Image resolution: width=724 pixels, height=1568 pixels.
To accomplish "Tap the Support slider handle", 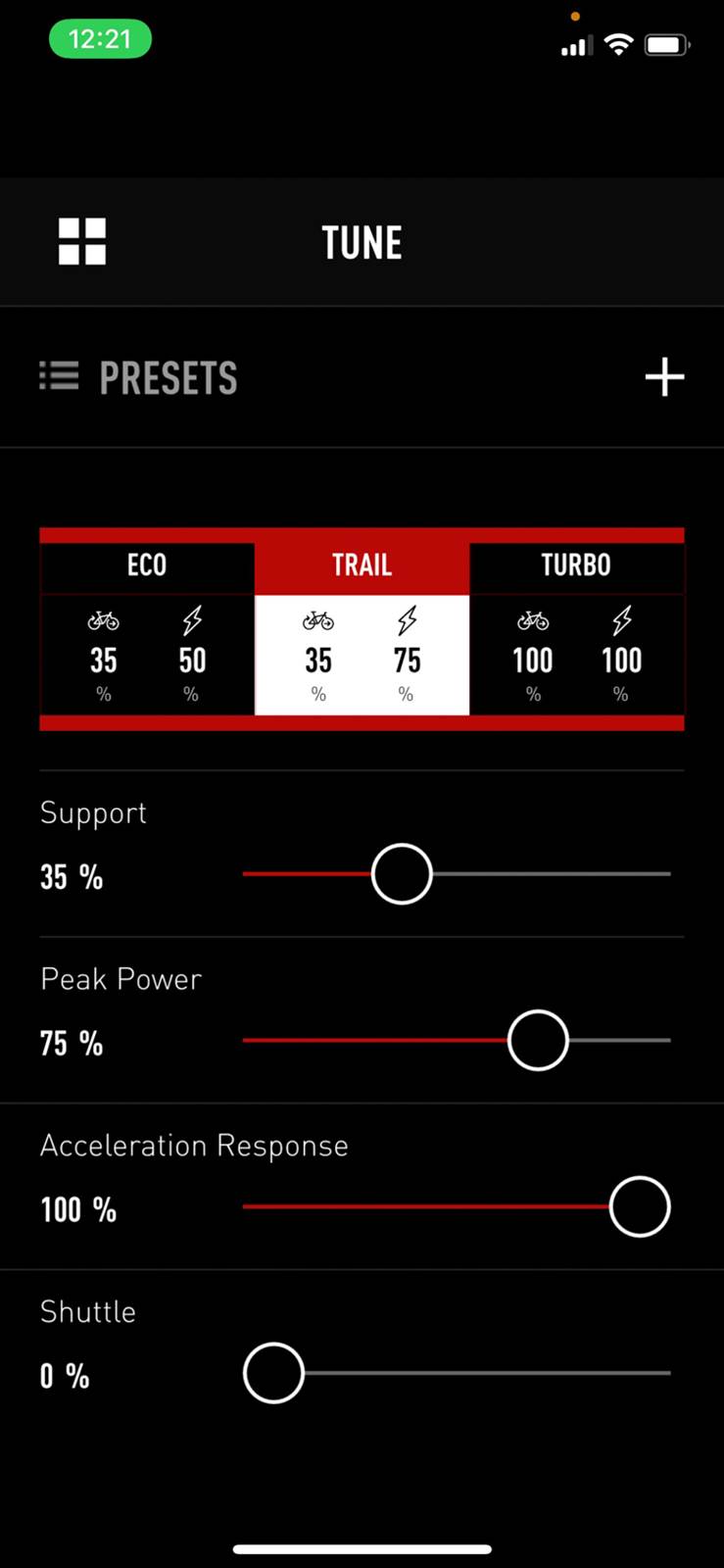I will point(402,873).
